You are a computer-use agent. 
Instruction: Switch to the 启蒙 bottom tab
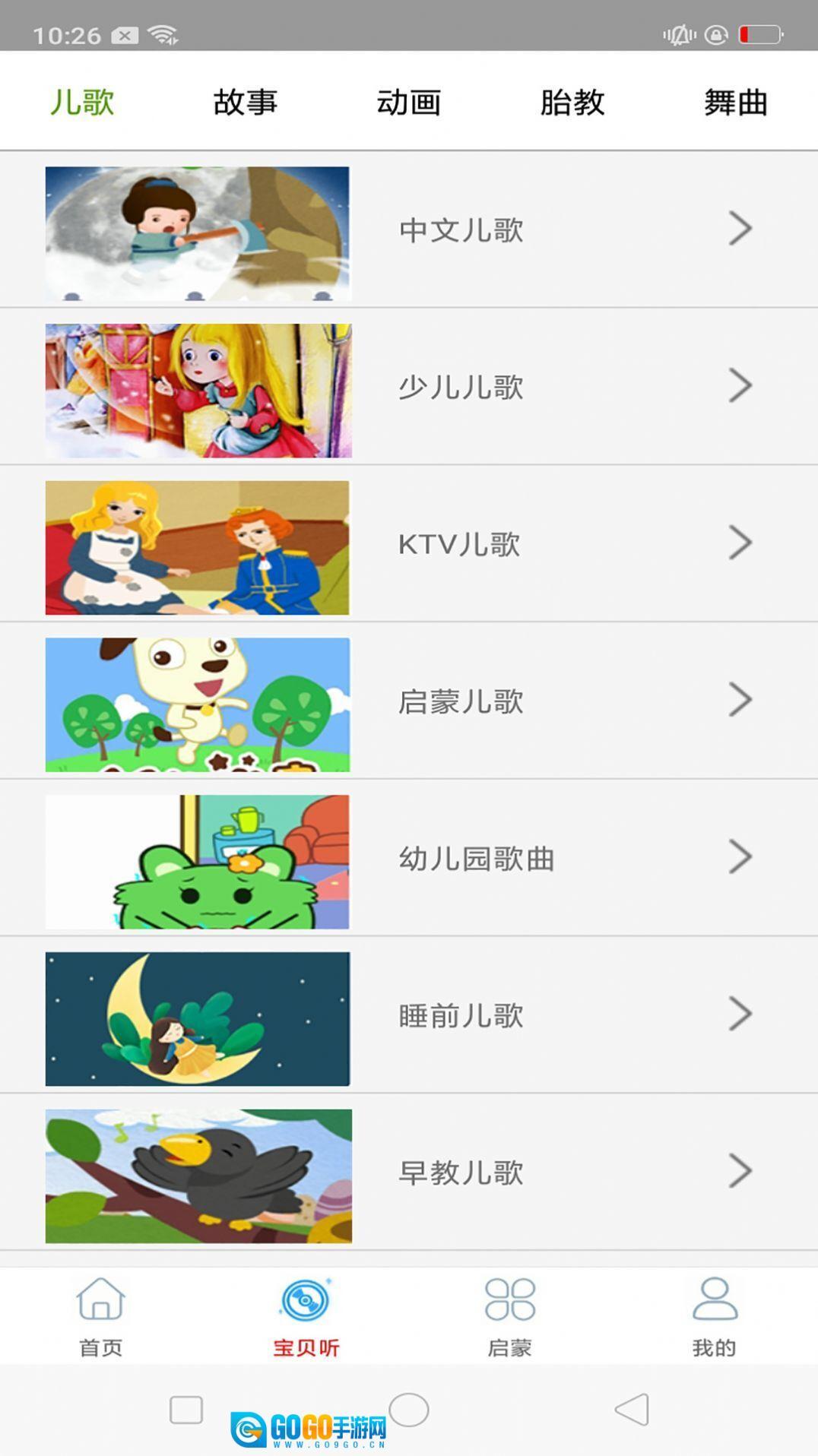[x=509, y=1316]
